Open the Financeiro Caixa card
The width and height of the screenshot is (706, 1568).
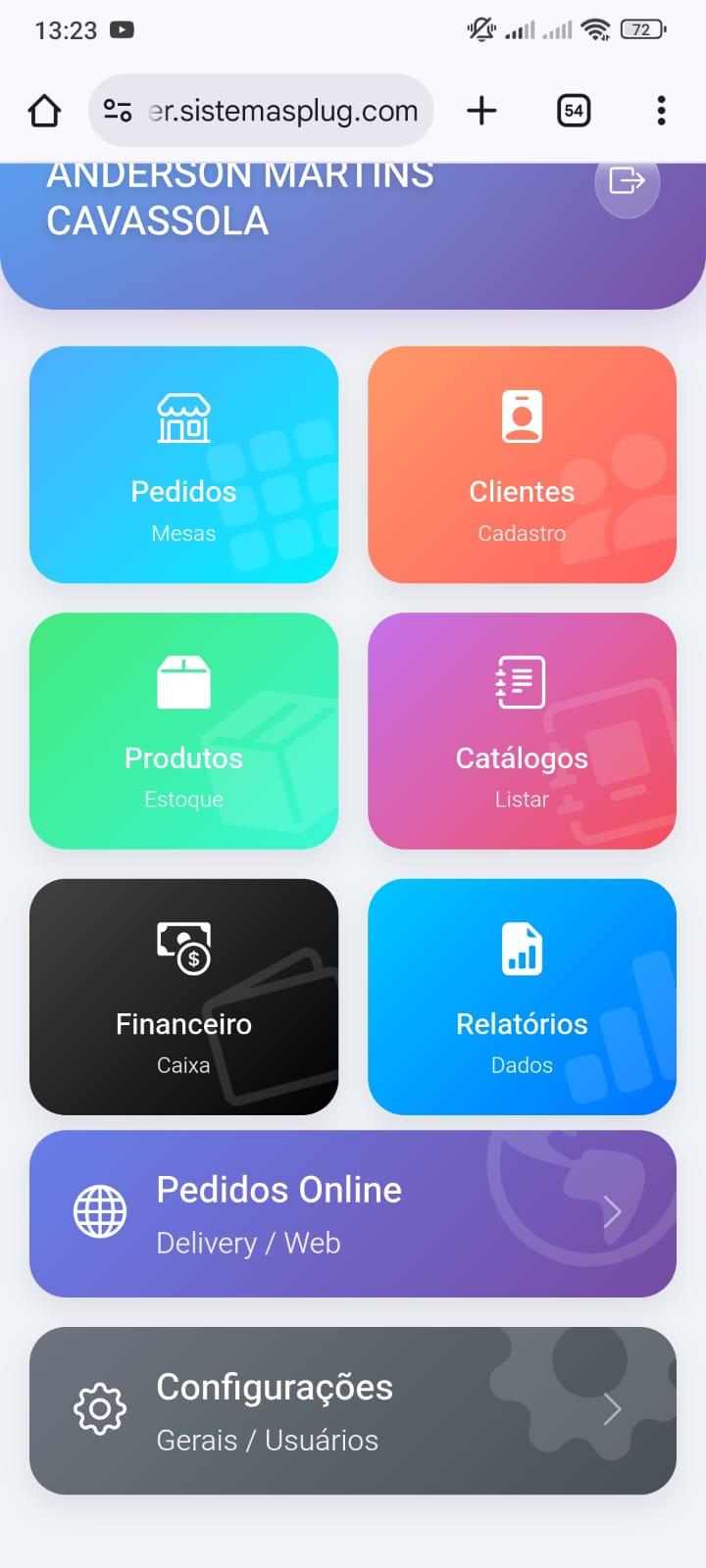click(183, 997)
